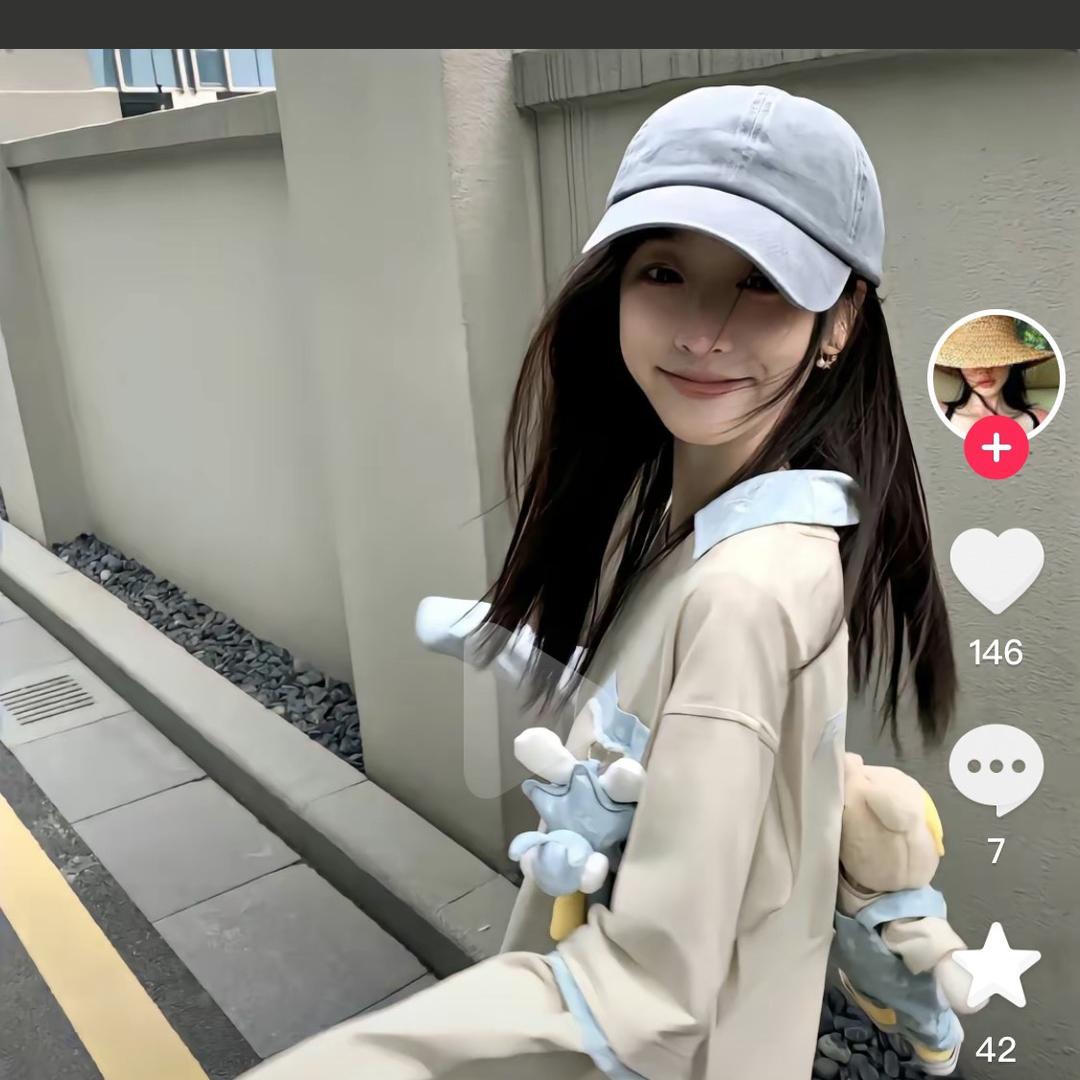Image resolution: width=1080 pixels, height=1080 pixels.
Task: Like this video with the heart icon
Action: [x=996, y=570]
